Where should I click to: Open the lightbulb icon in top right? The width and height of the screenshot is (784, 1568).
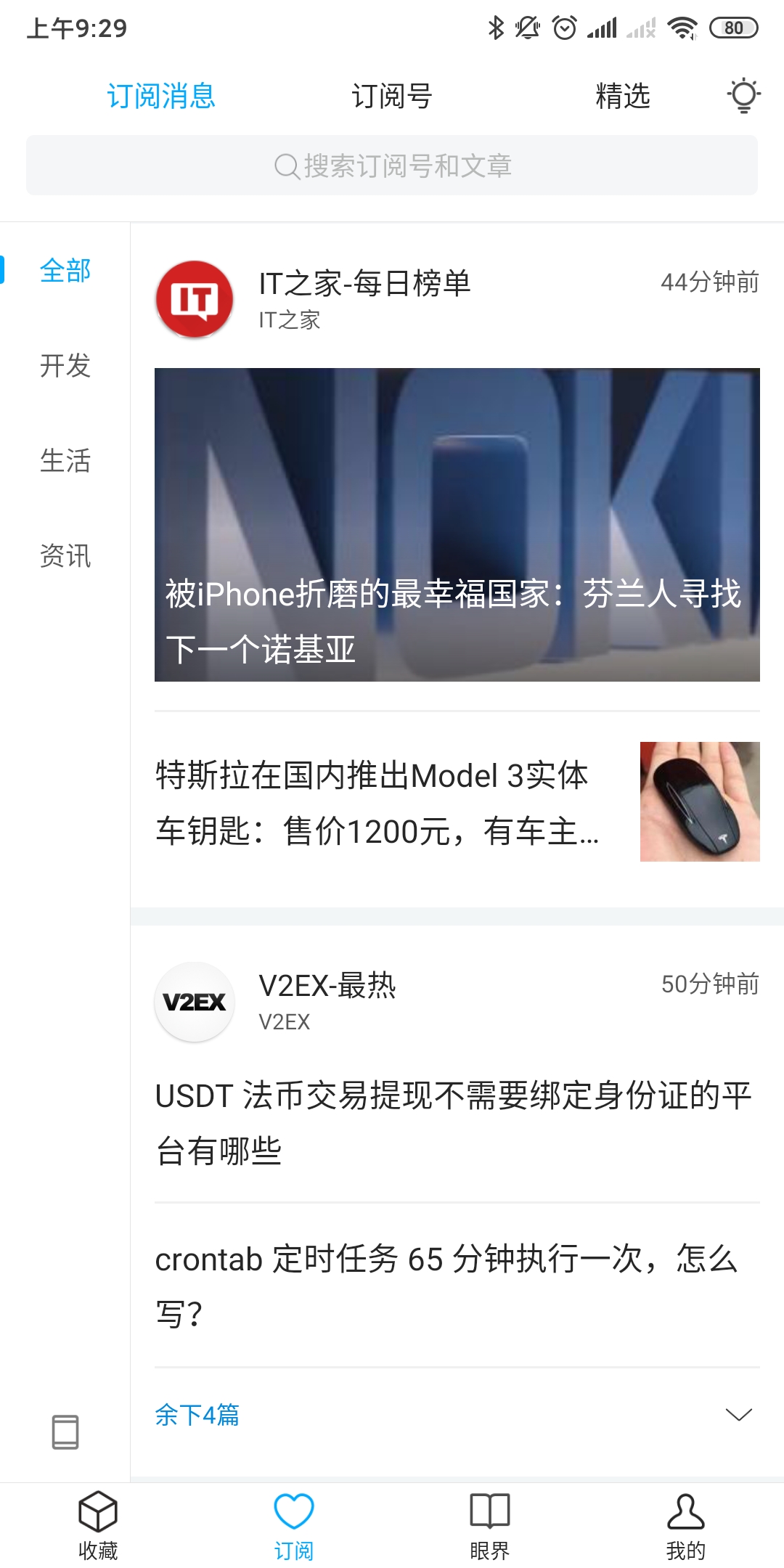[743, 96]
